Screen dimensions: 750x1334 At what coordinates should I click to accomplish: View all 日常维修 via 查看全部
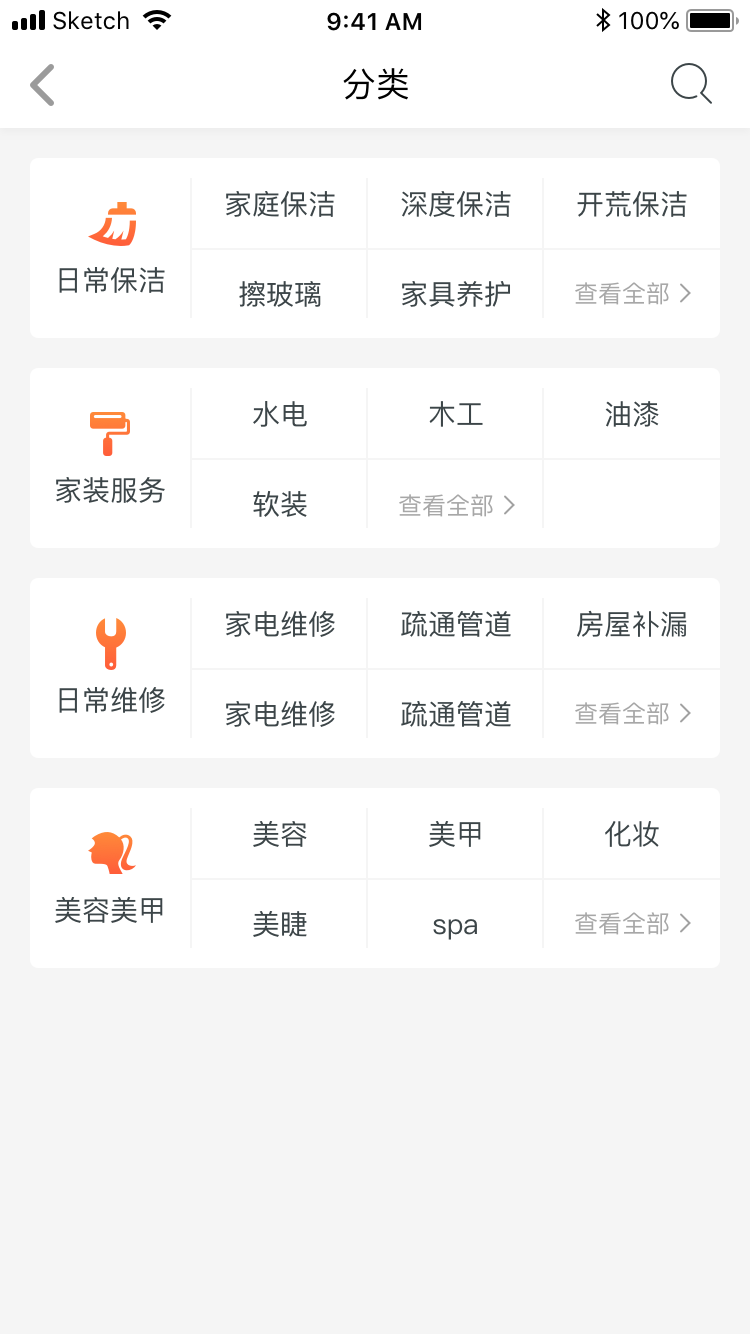[x=632, y=714]
